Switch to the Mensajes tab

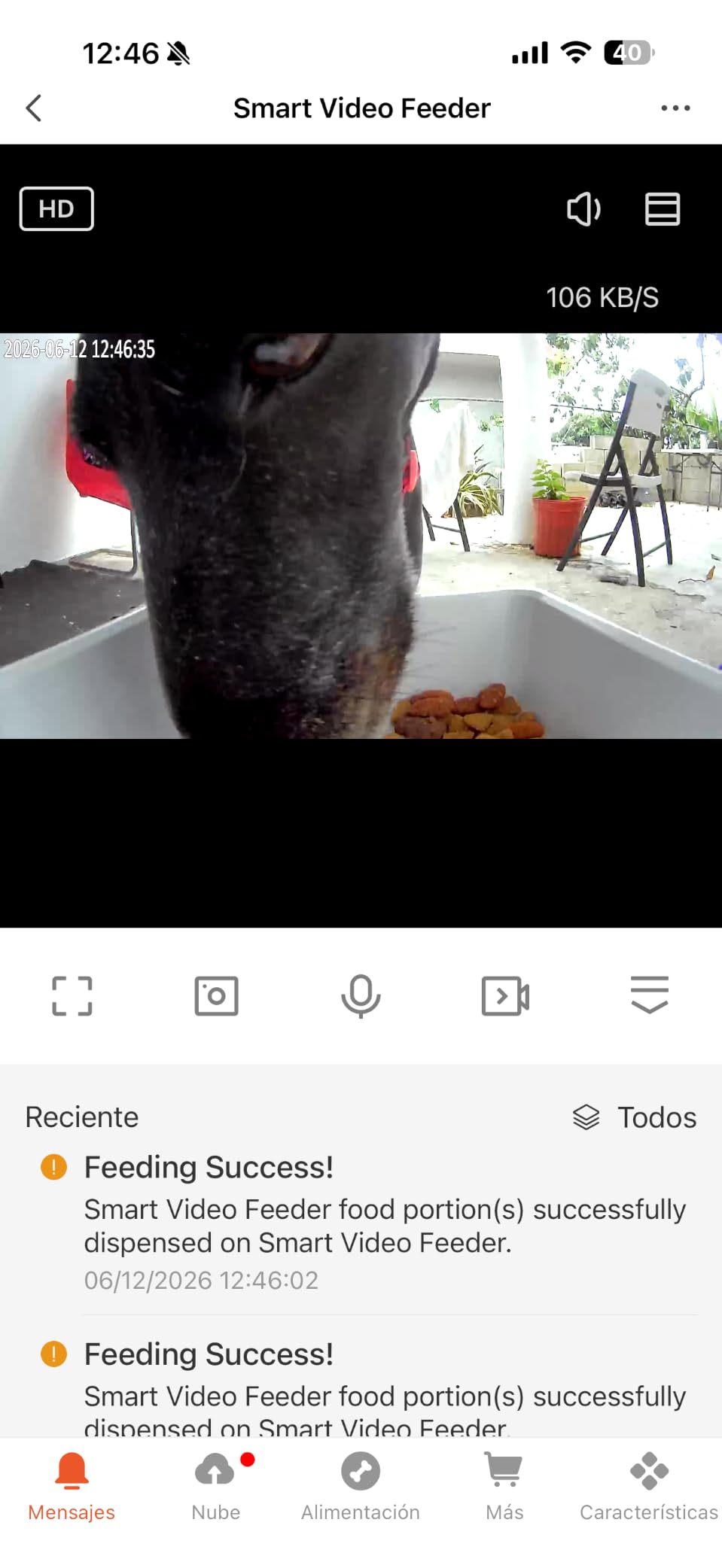pos(72,1487)
